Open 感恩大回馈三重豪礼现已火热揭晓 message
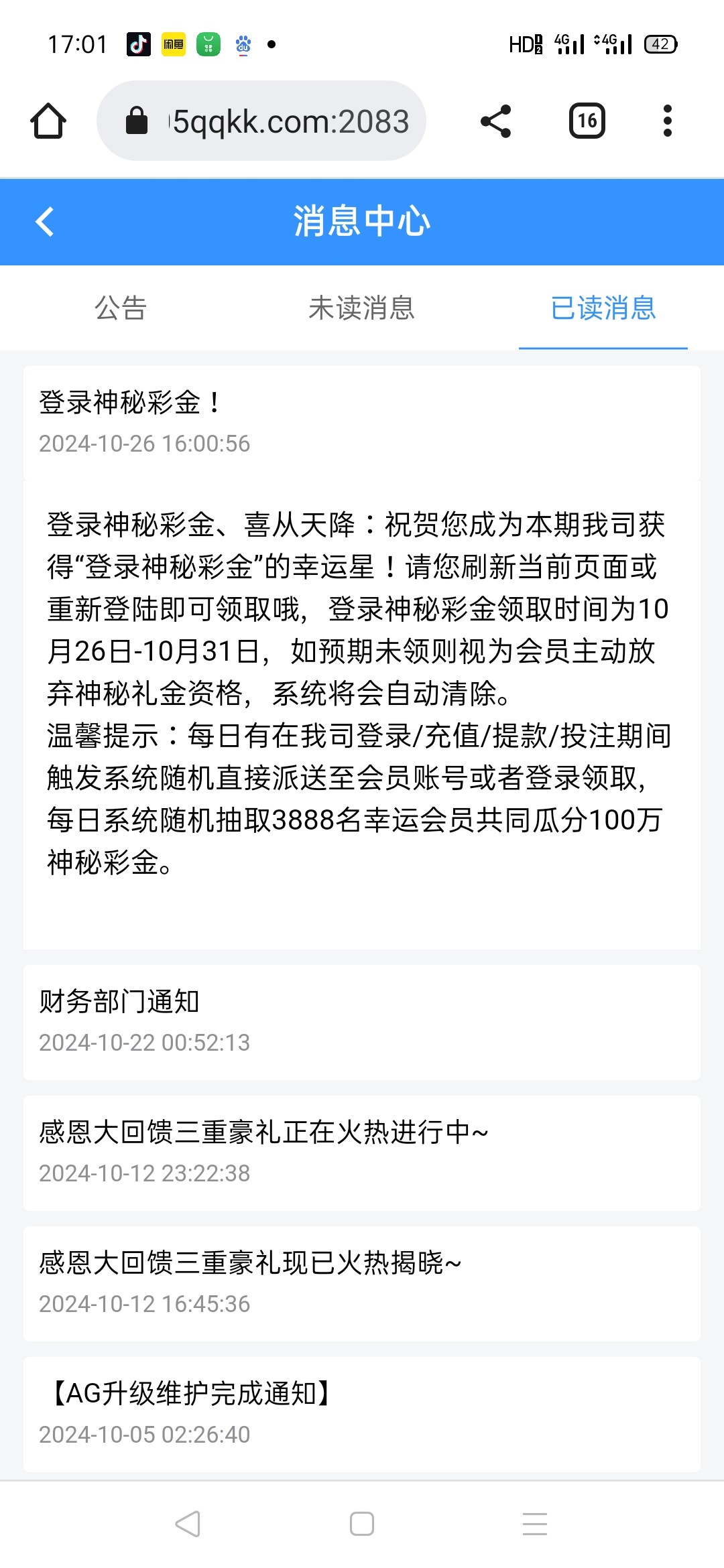The image size is (724, 1568). click(x=362, y=1283)
